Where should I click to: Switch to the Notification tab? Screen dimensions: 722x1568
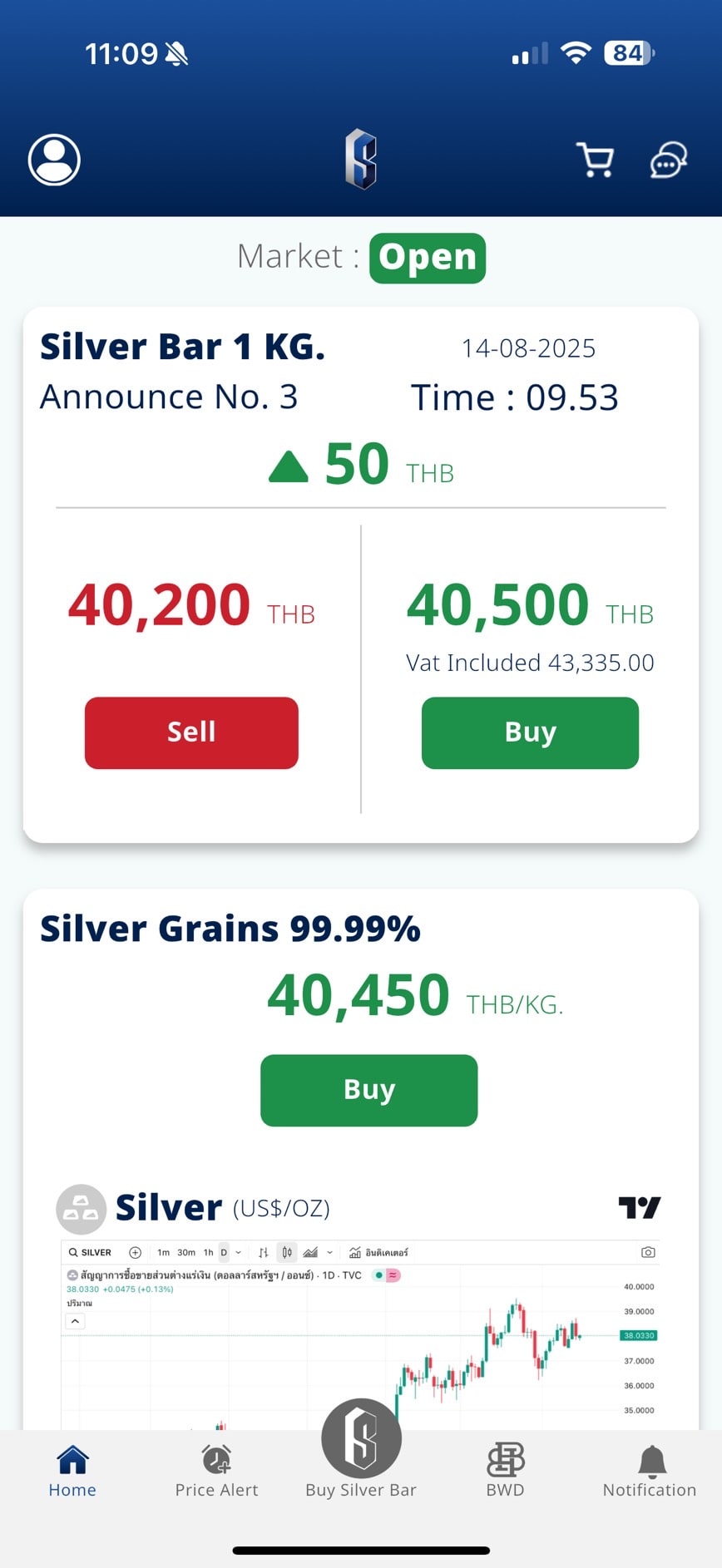click(650, 1472)
